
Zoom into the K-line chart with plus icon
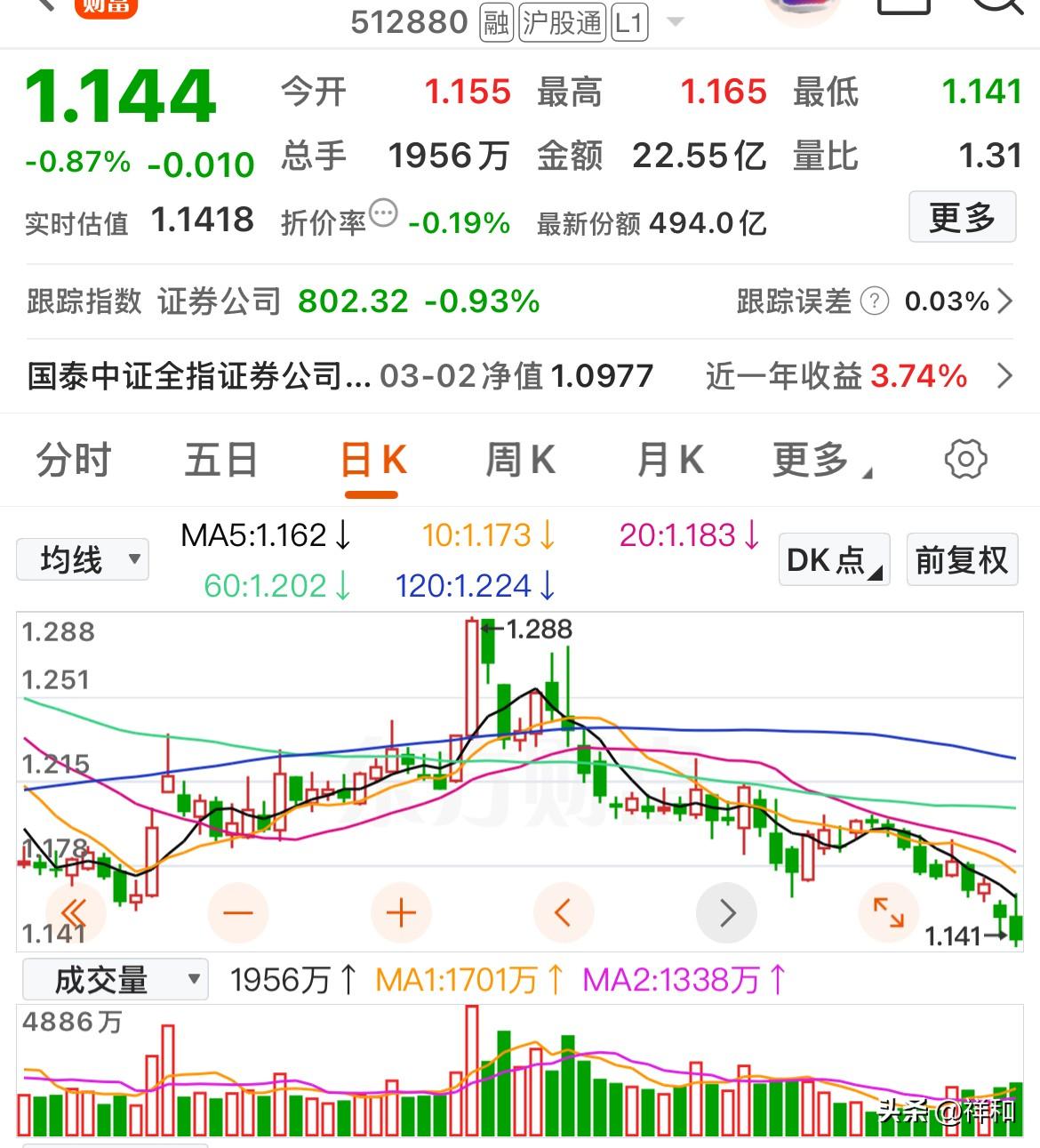[x=400, y=912]
